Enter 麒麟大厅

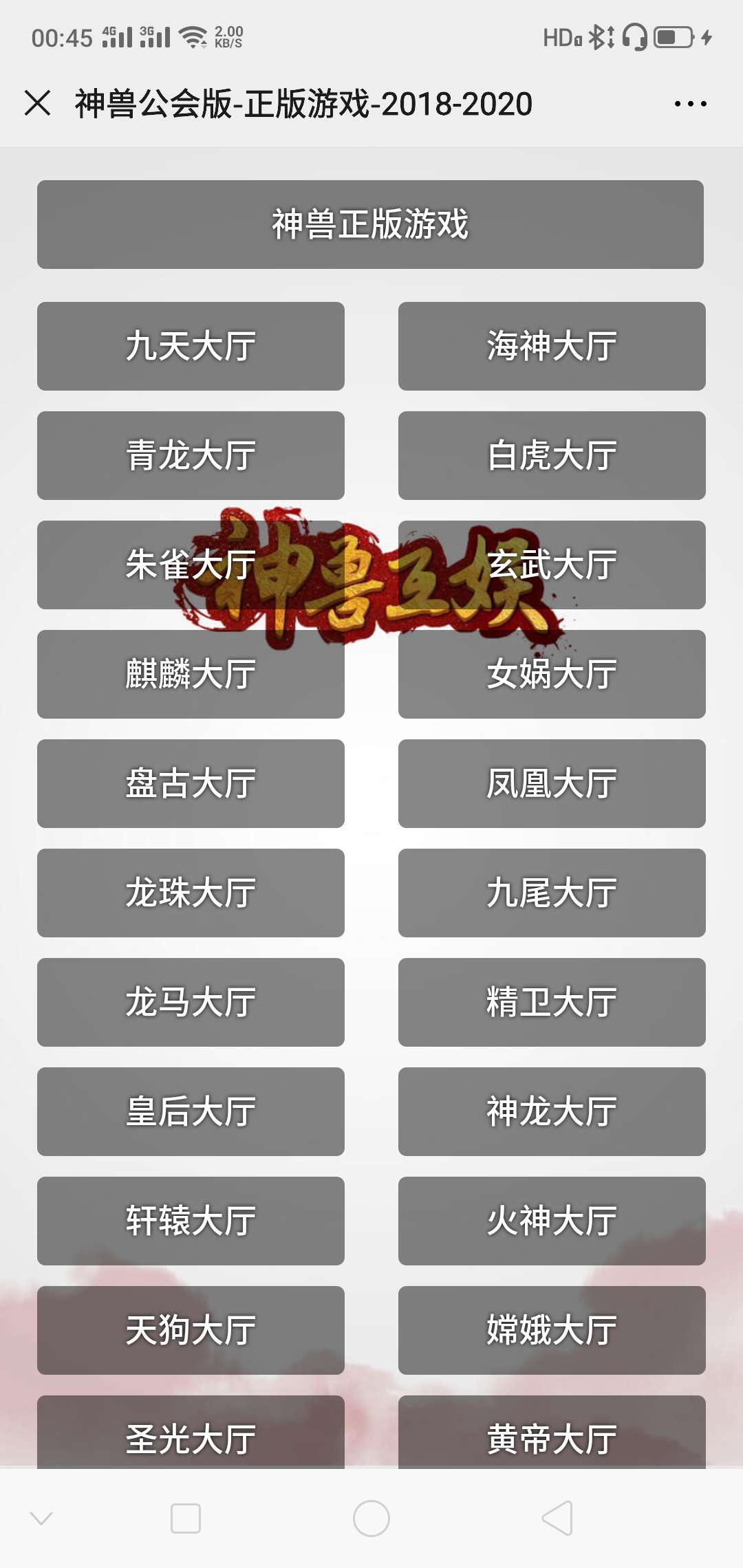(x=191, y=674)
